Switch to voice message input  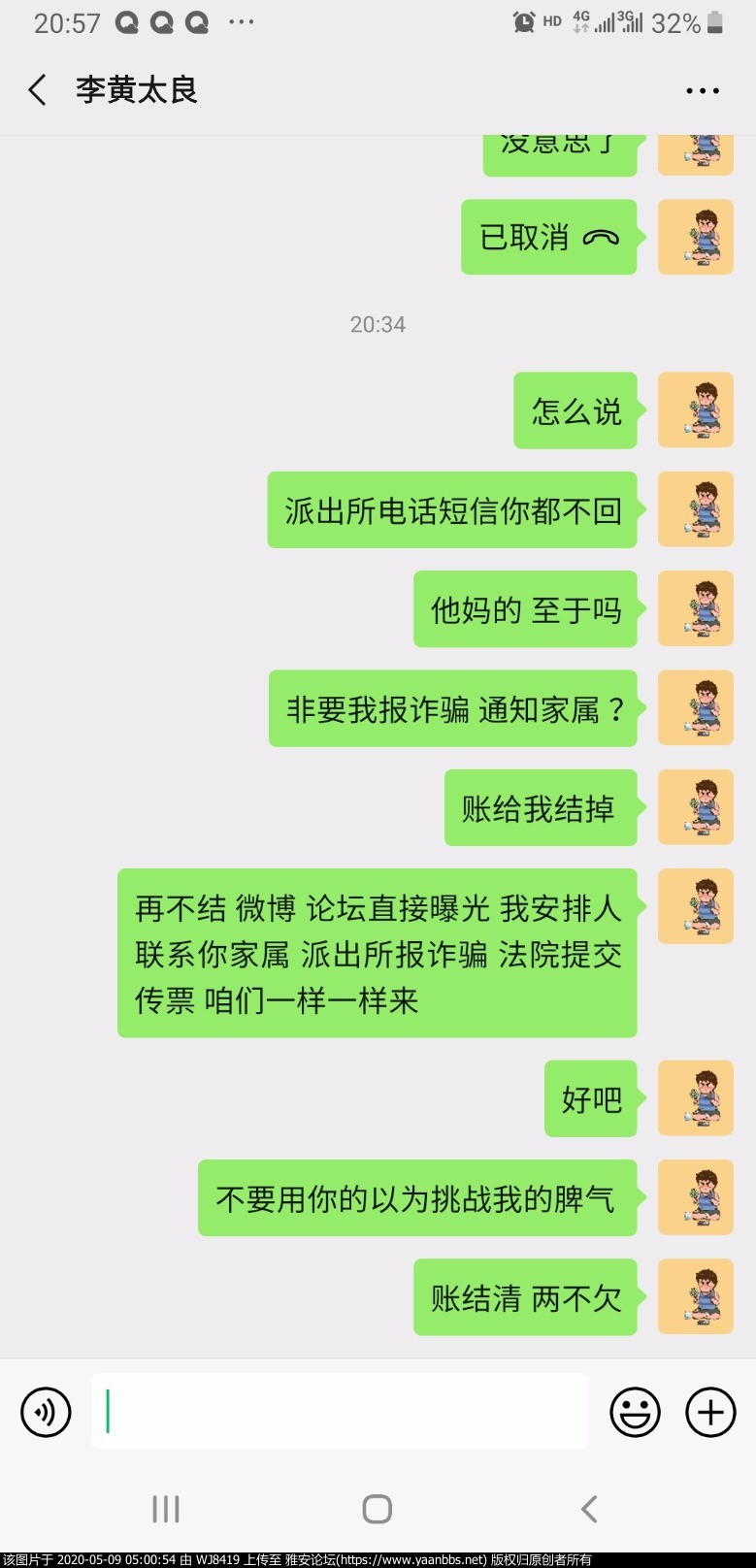click(x=46, y=1411)
